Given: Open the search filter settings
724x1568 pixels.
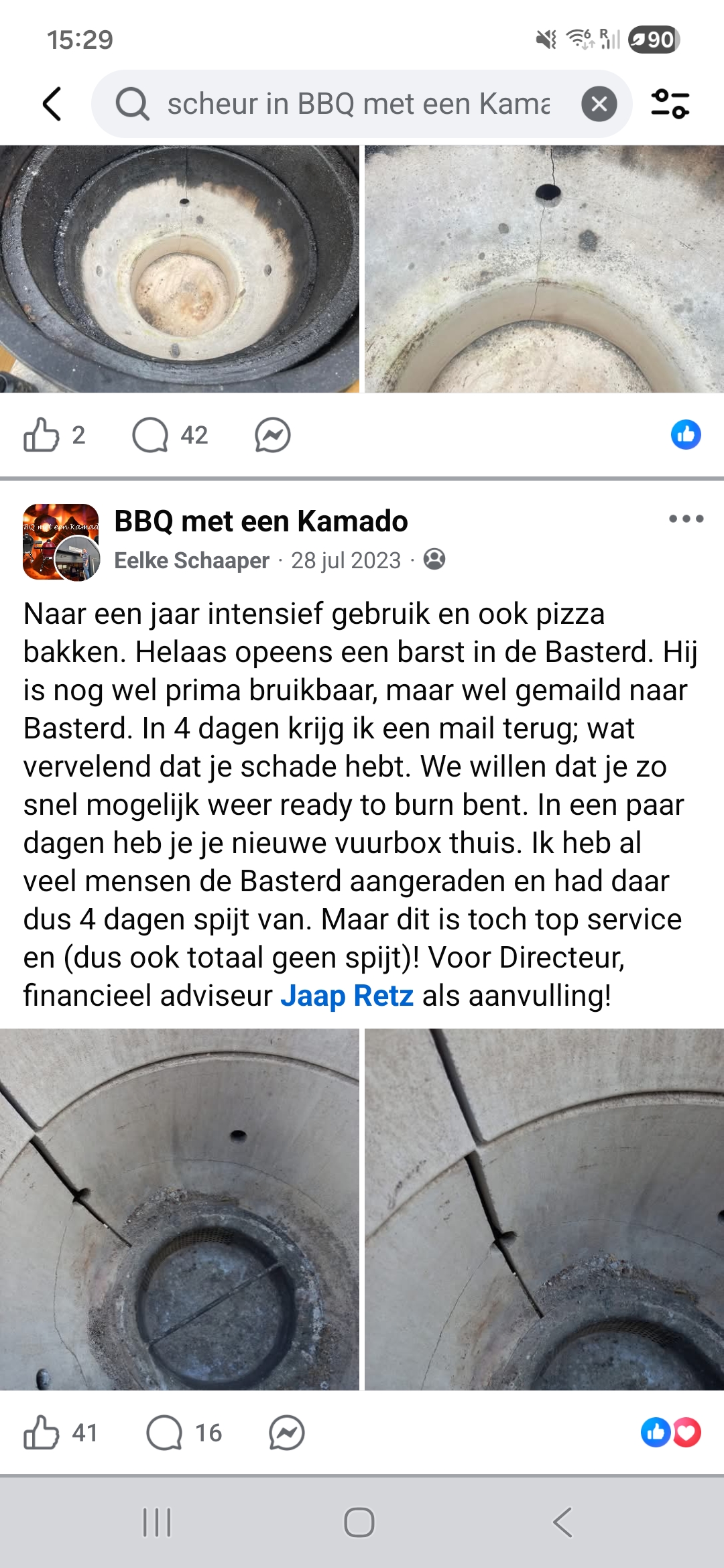Looking at the screenshot, I should click(x=670, y=105).
